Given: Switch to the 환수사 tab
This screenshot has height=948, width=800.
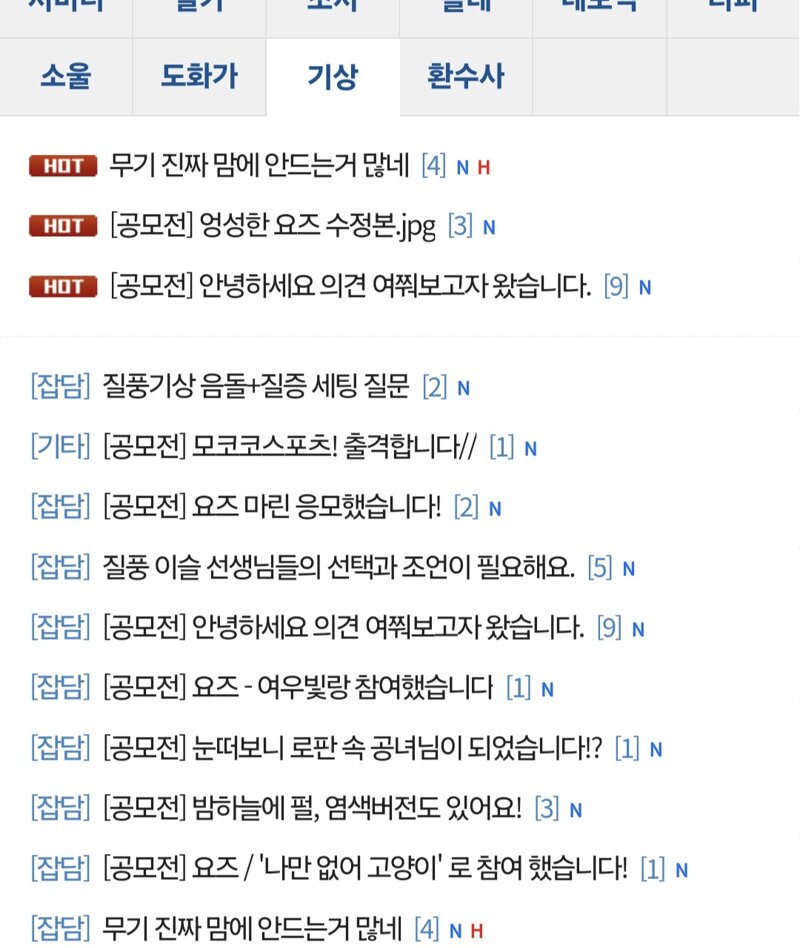Looking at the screenshot, I should (465, 77).
